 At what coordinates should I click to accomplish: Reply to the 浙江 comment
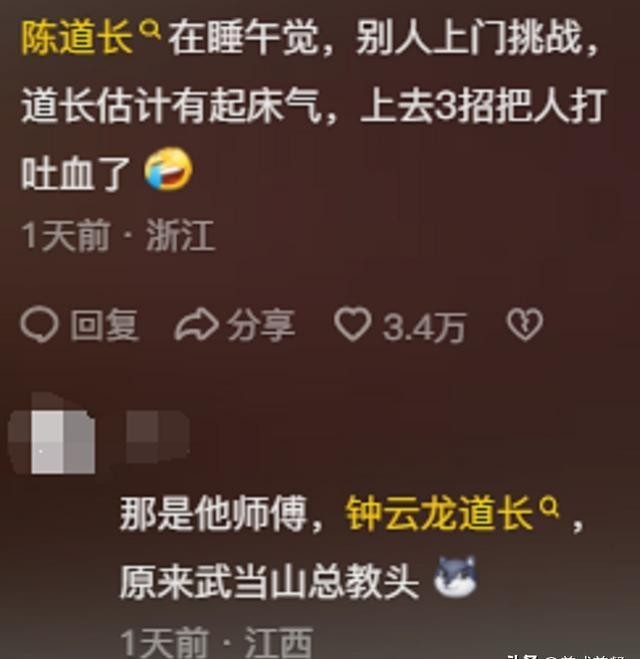80,325
